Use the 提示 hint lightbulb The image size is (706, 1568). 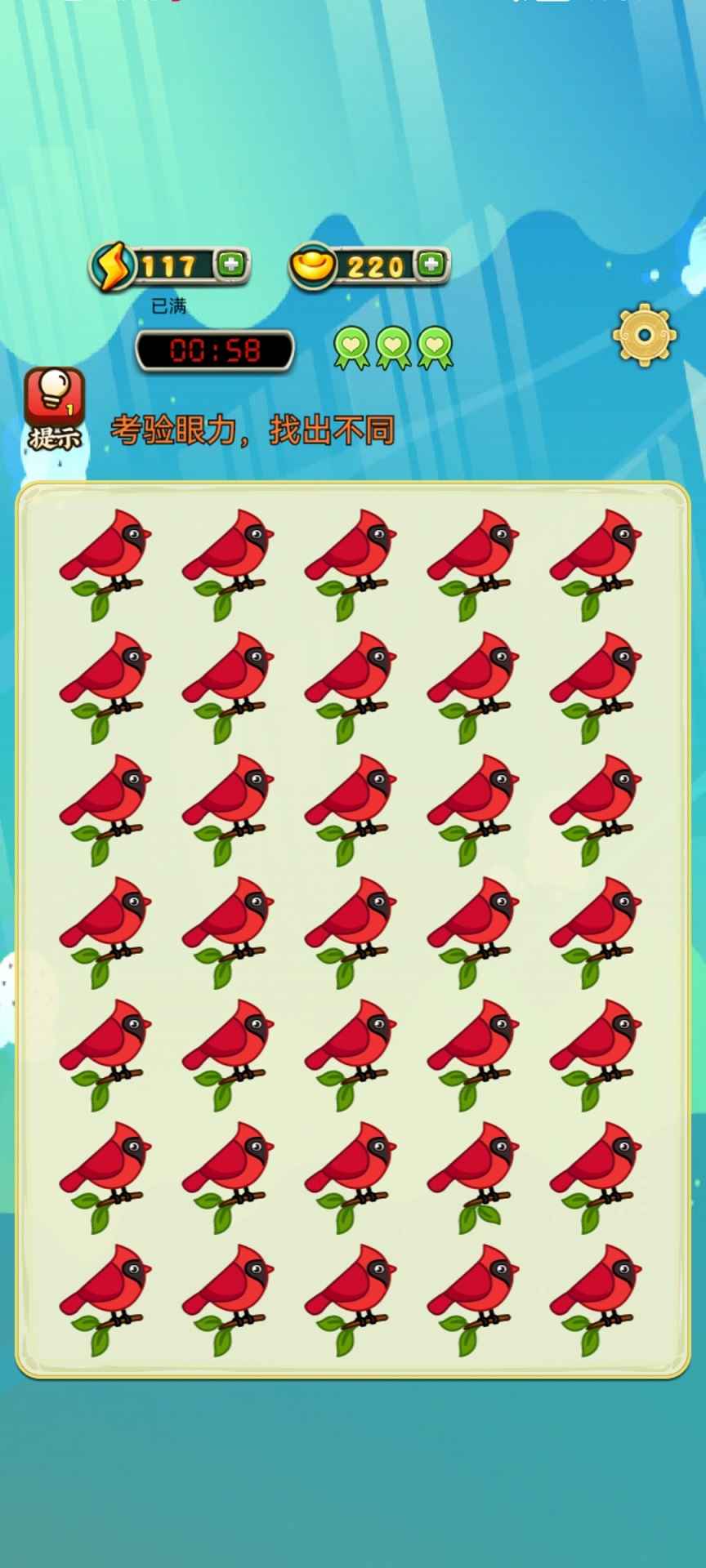point(54,394)
